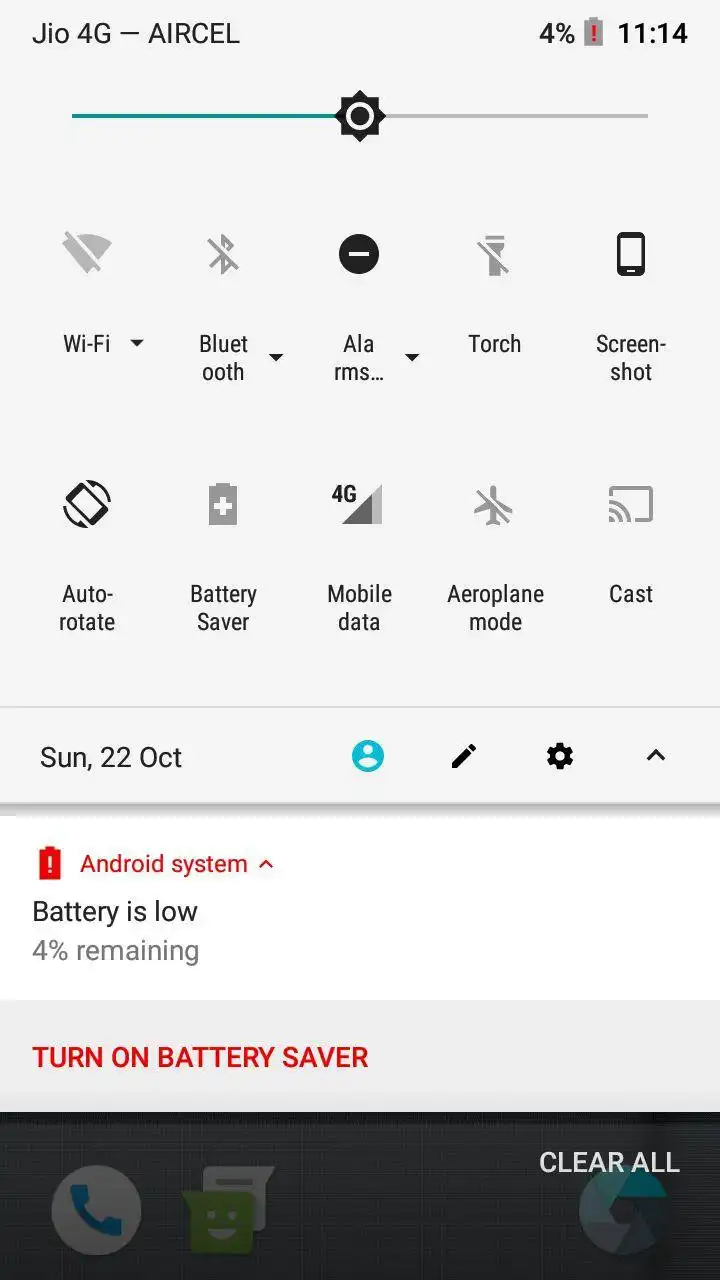This screenshot has height=1280, width=720.
Task: Enable the Battery Saver tile
Action: point(223,504)
